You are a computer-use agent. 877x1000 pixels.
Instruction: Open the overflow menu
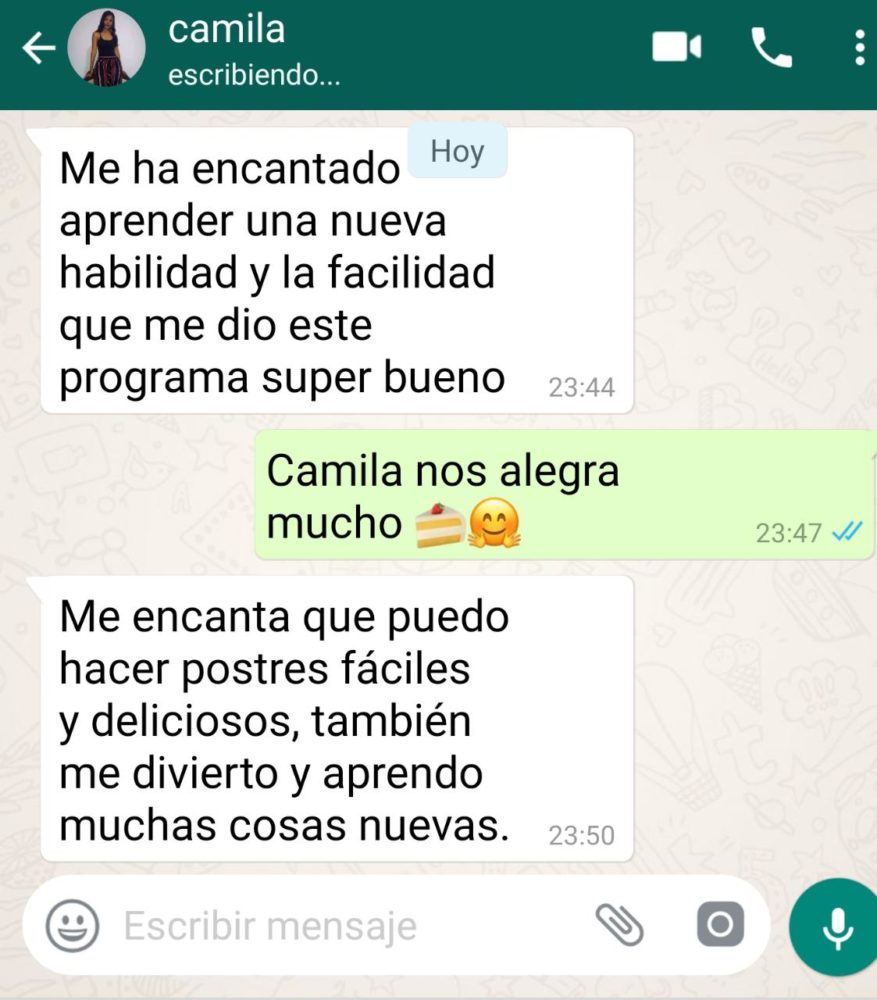(859, 47)
